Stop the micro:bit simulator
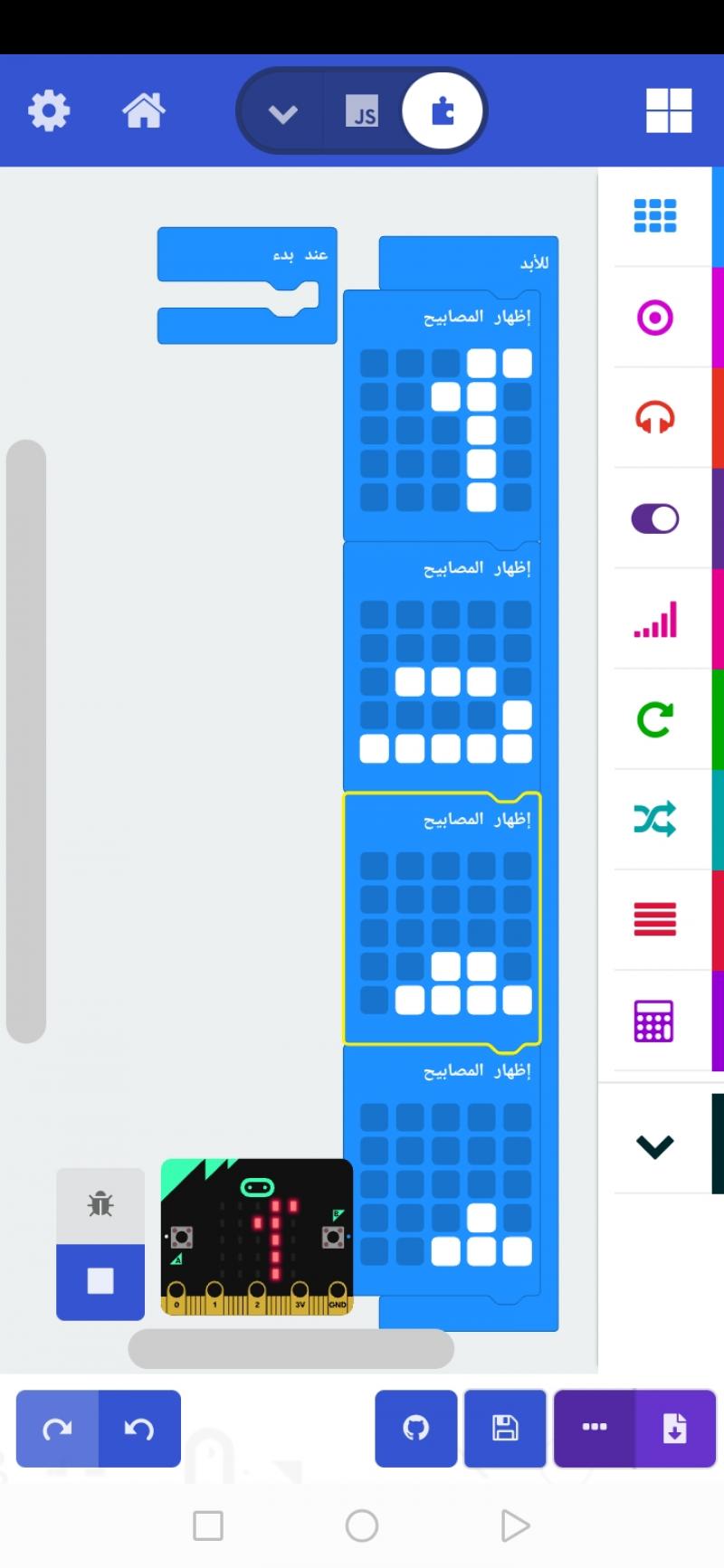The height and width of the screenshot is (1568, 724). 100,1281
